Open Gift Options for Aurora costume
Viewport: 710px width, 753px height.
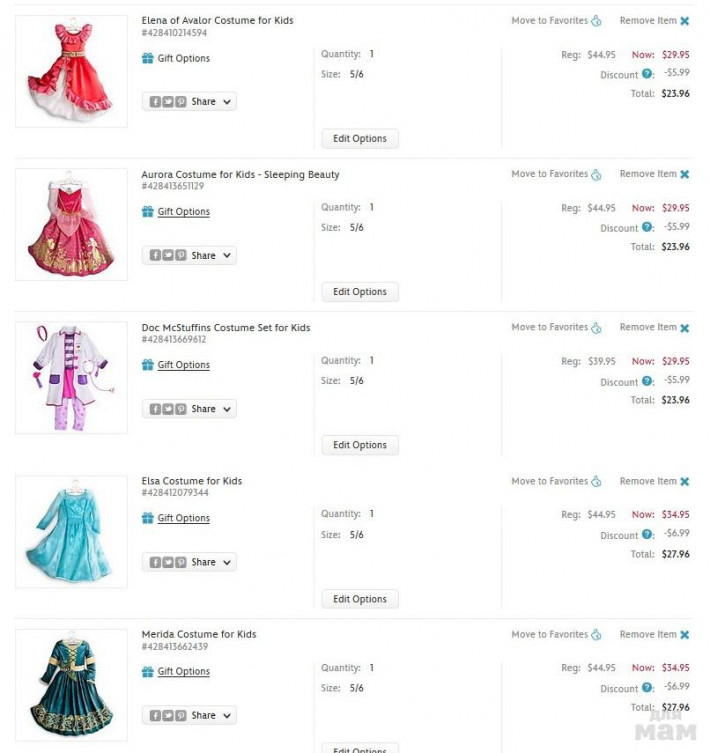pos(183,212)
